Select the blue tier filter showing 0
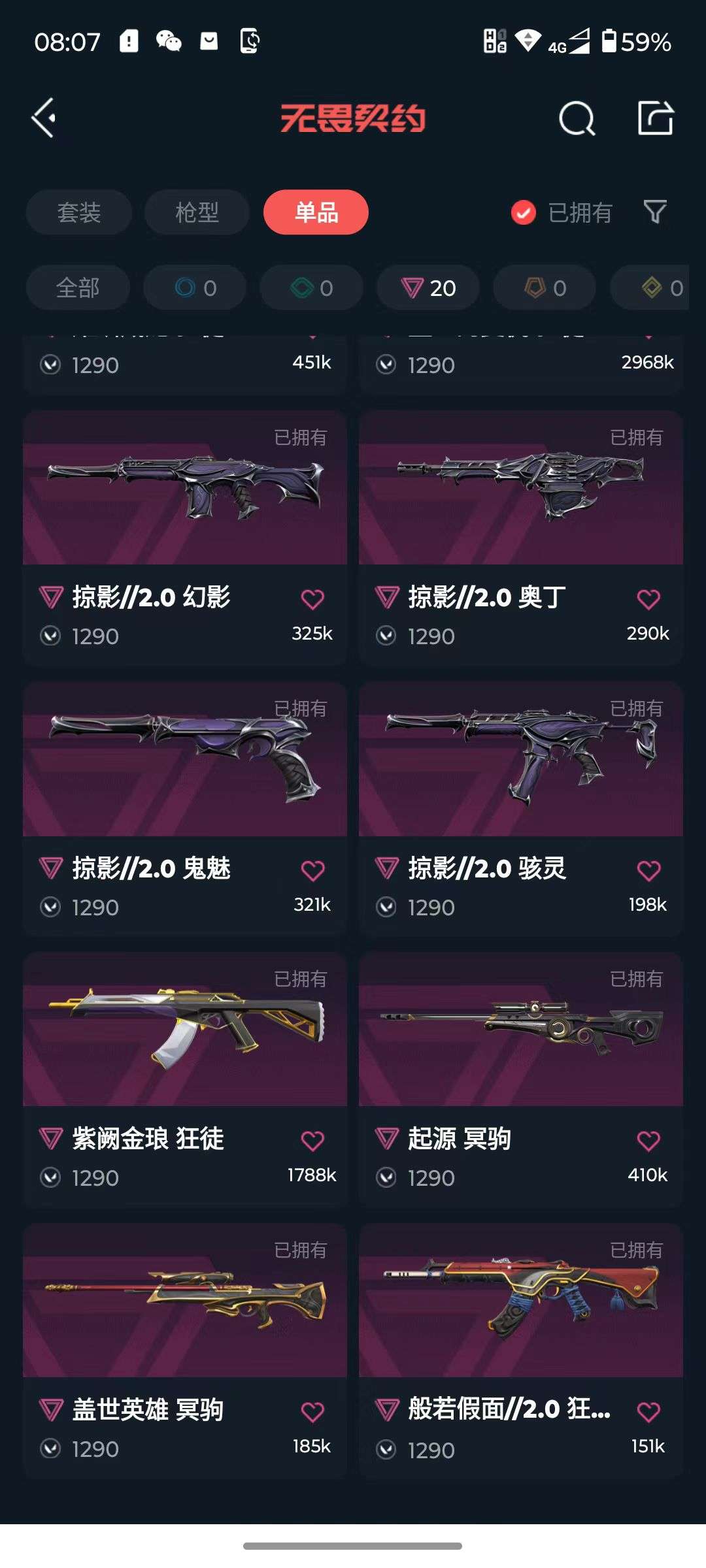 pos(194,287)
